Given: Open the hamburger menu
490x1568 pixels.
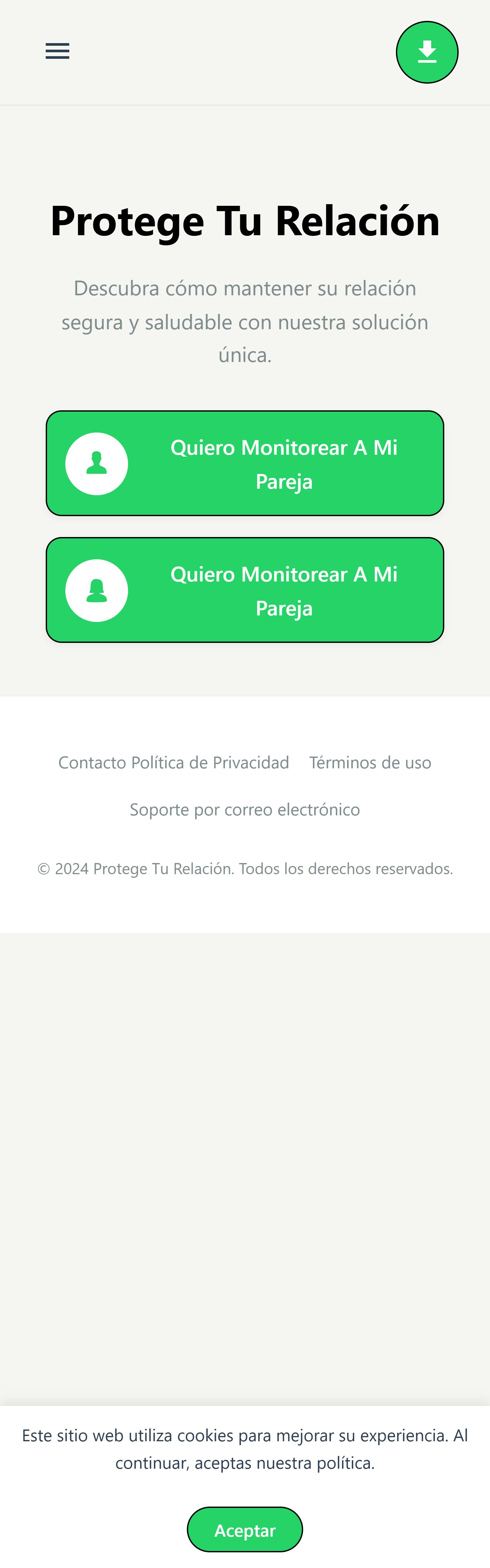Looking at the screenshot, I should 57,51.
